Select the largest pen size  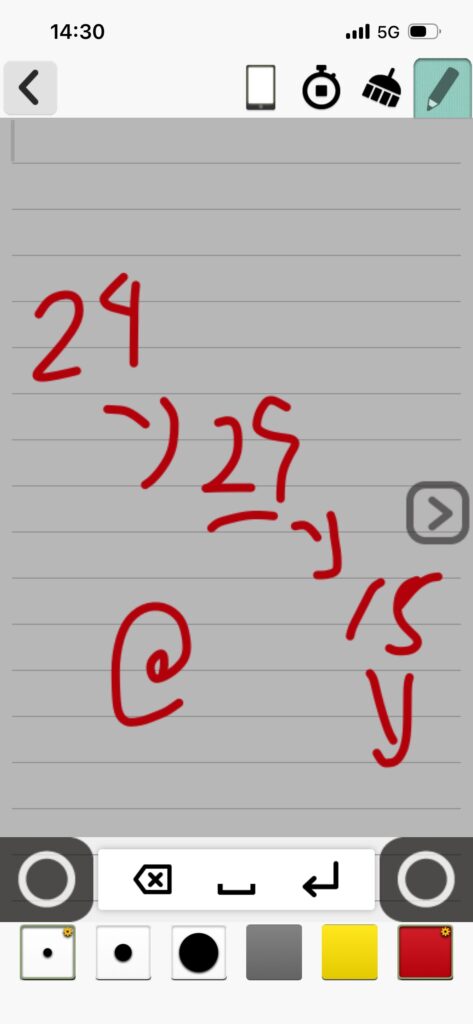[x=199, y=952]
